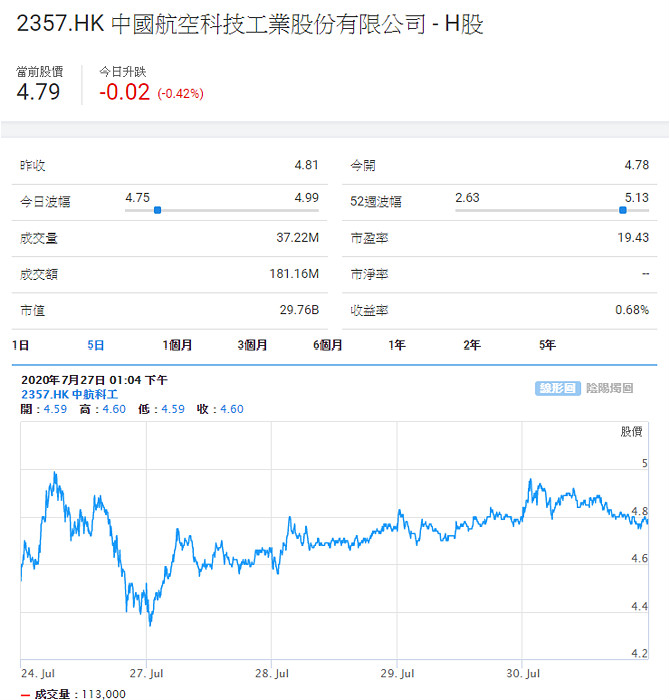Switch chart to 1日 range
Viewport: 670px width, 700px height.
click(21, 345)
